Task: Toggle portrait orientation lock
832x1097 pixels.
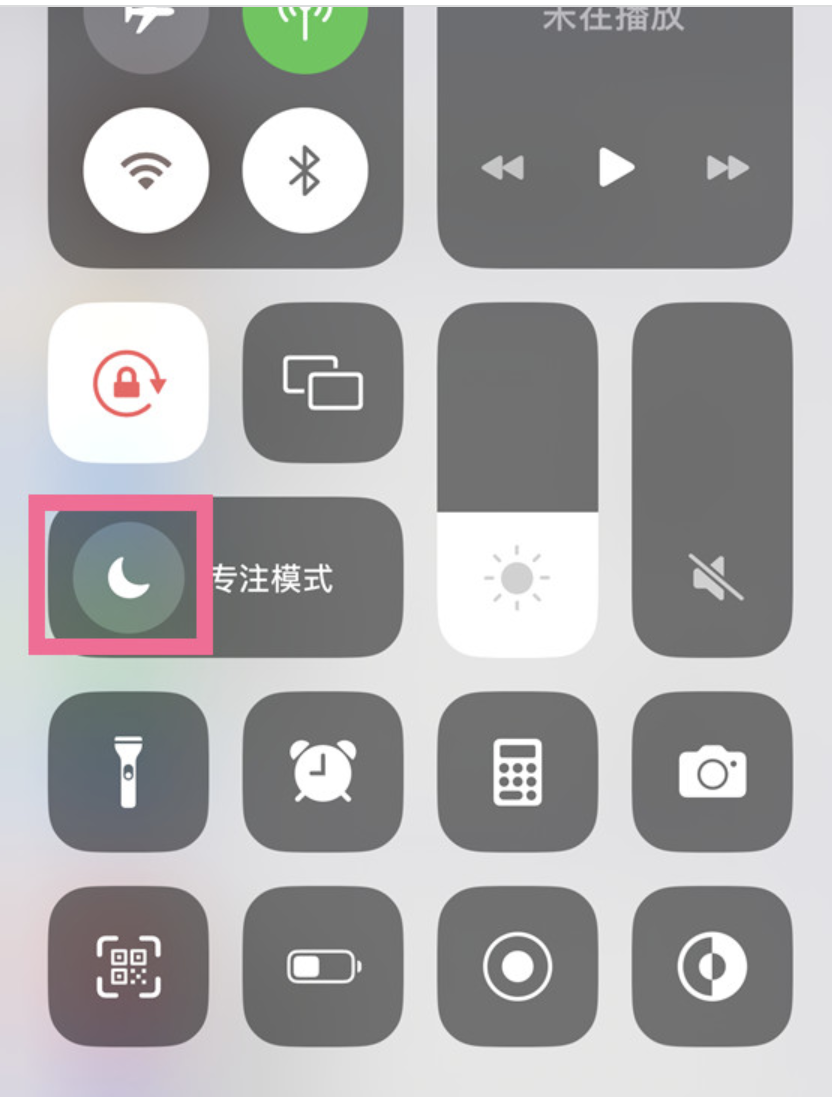Action: click(129, 383)
